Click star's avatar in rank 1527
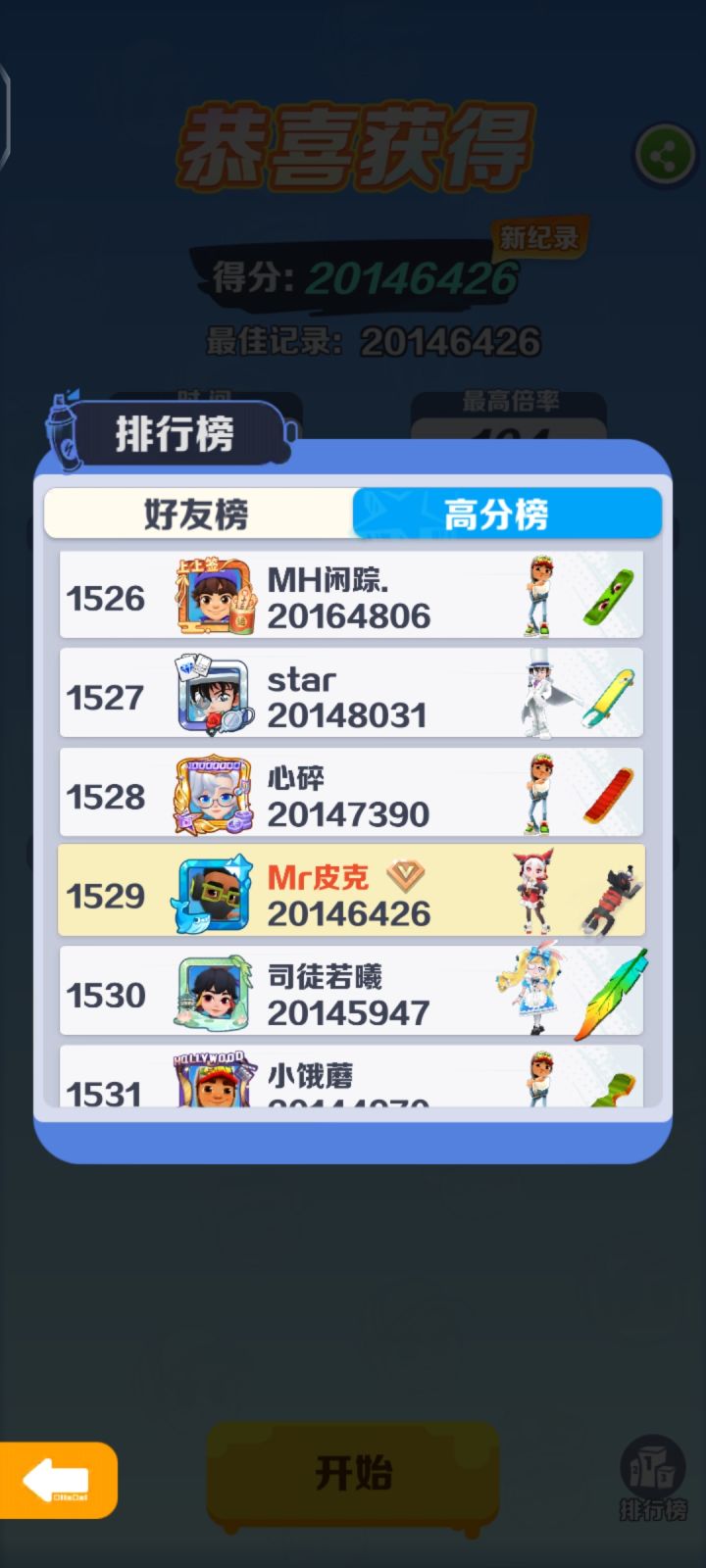This screenshot has width=706, height=1568. click(x=215, y=694)
